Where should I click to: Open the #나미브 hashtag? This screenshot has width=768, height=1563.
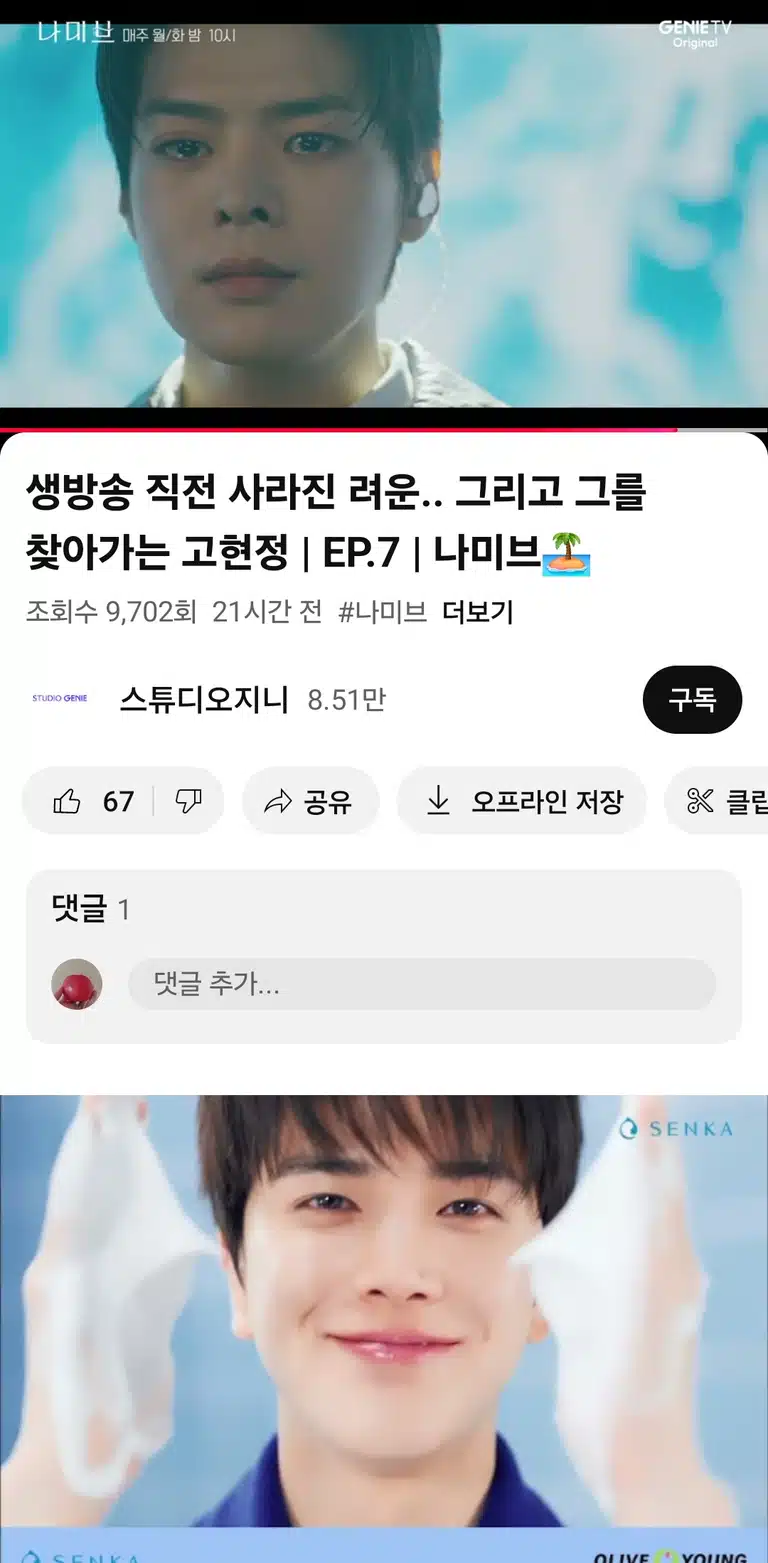pos(383,612)
